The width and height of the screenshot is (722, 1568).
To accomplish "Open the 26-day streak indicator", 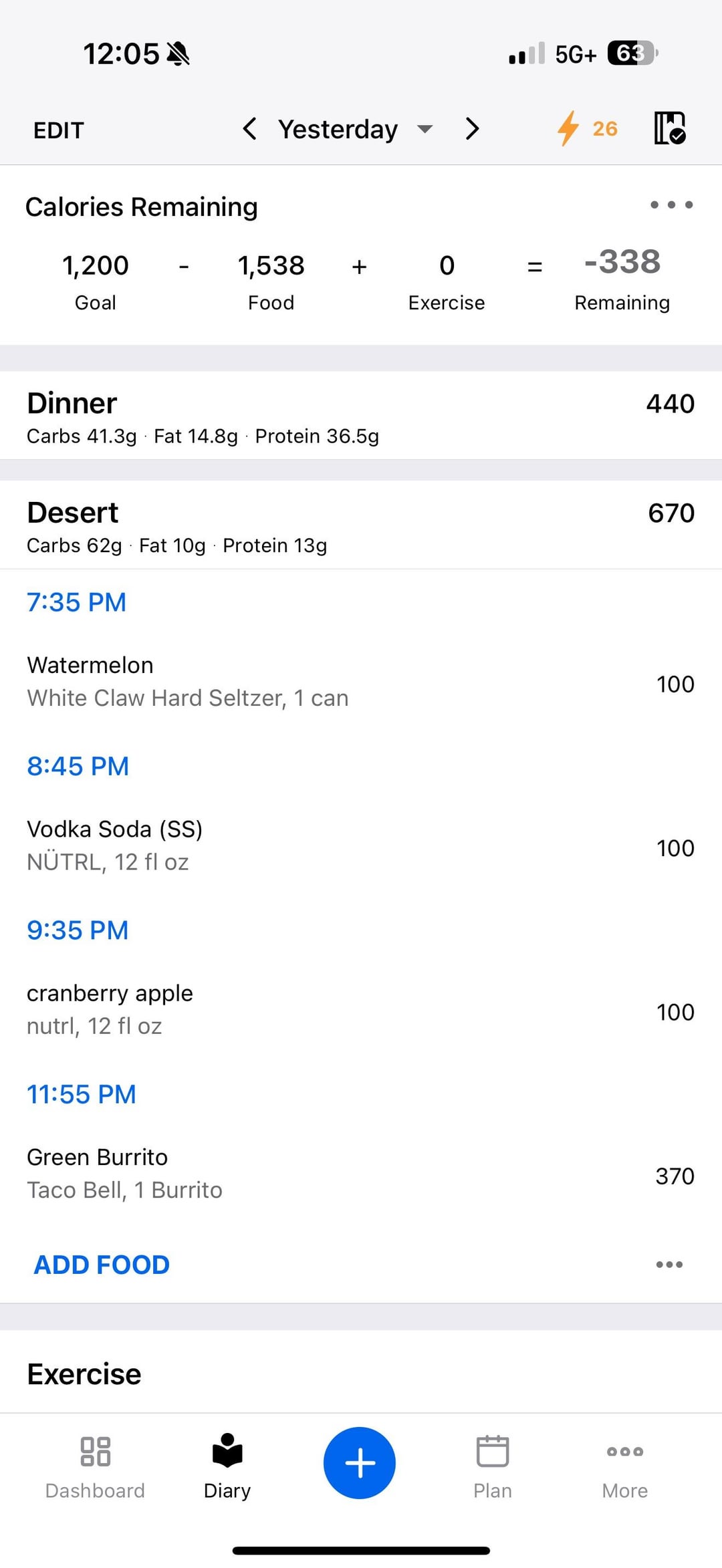I will click(587, 128).
